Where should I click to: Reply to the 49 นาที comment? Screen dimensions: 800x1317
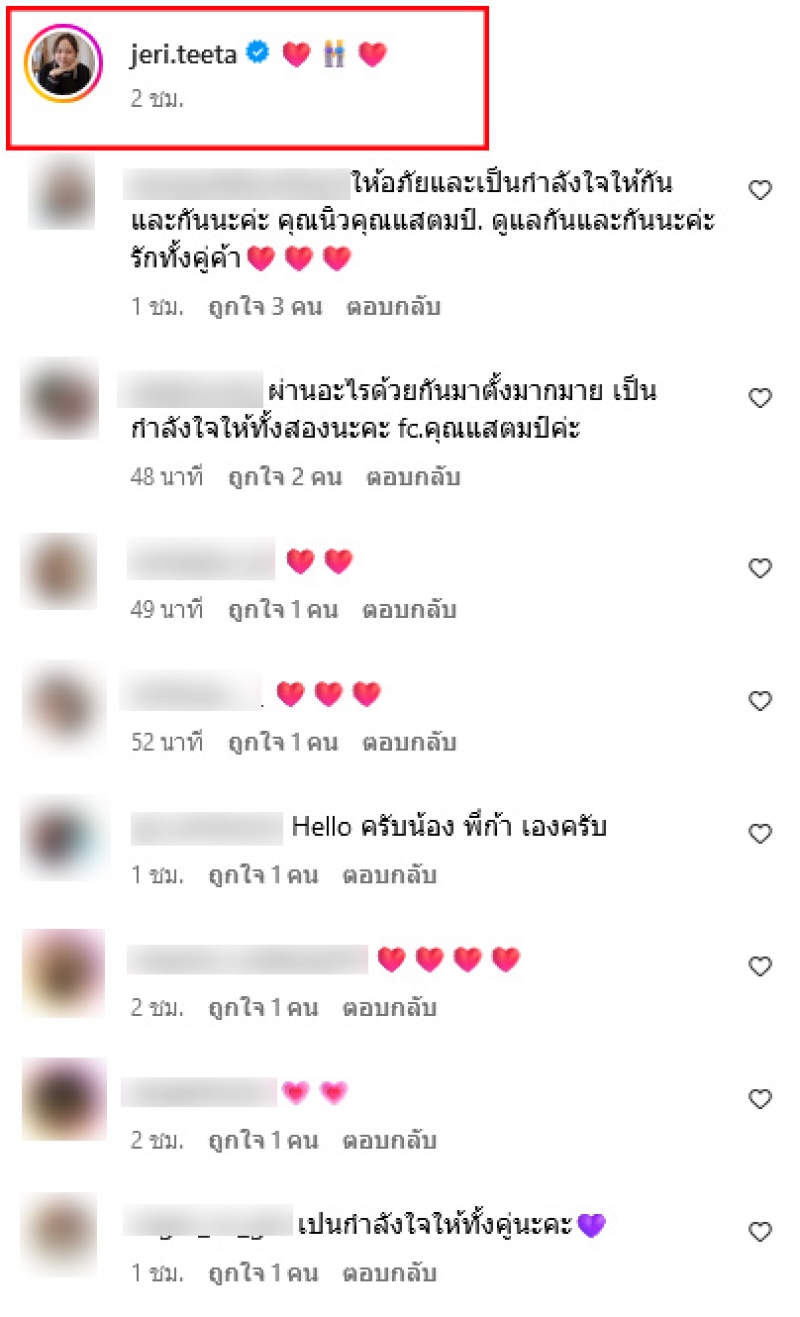[409, 609]
